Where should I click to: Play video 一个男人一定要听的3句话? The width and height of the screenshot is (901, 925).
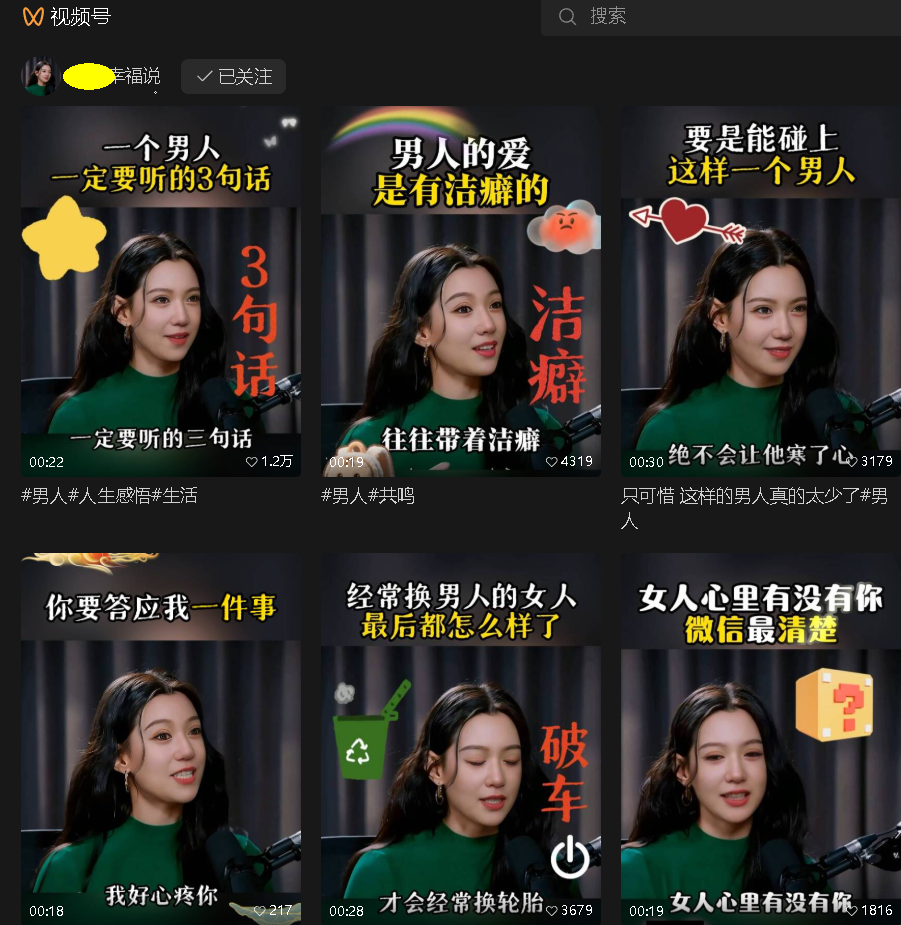161,291
